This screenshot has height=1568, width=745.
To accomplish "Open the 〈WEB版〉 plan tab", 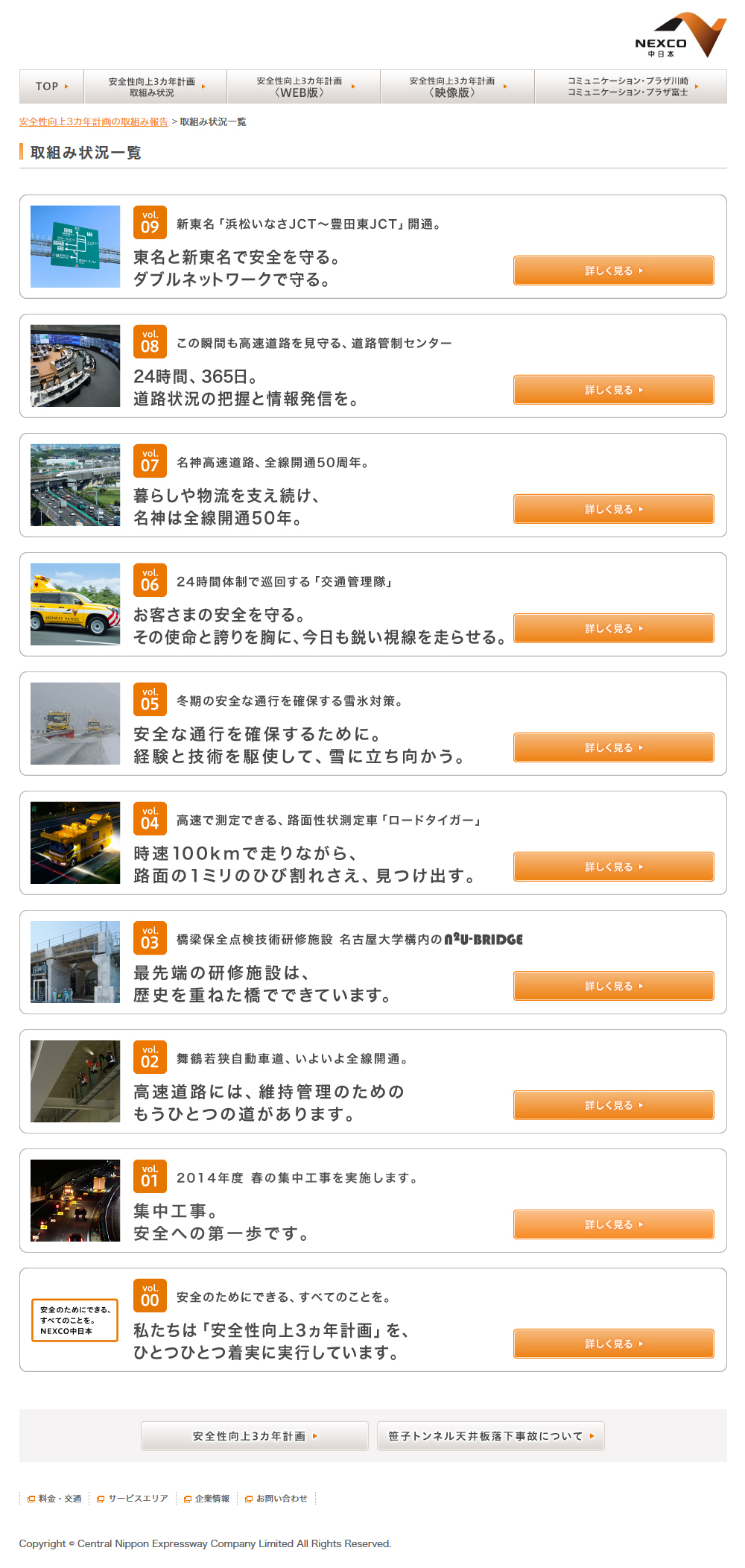I will click(303, 86).
